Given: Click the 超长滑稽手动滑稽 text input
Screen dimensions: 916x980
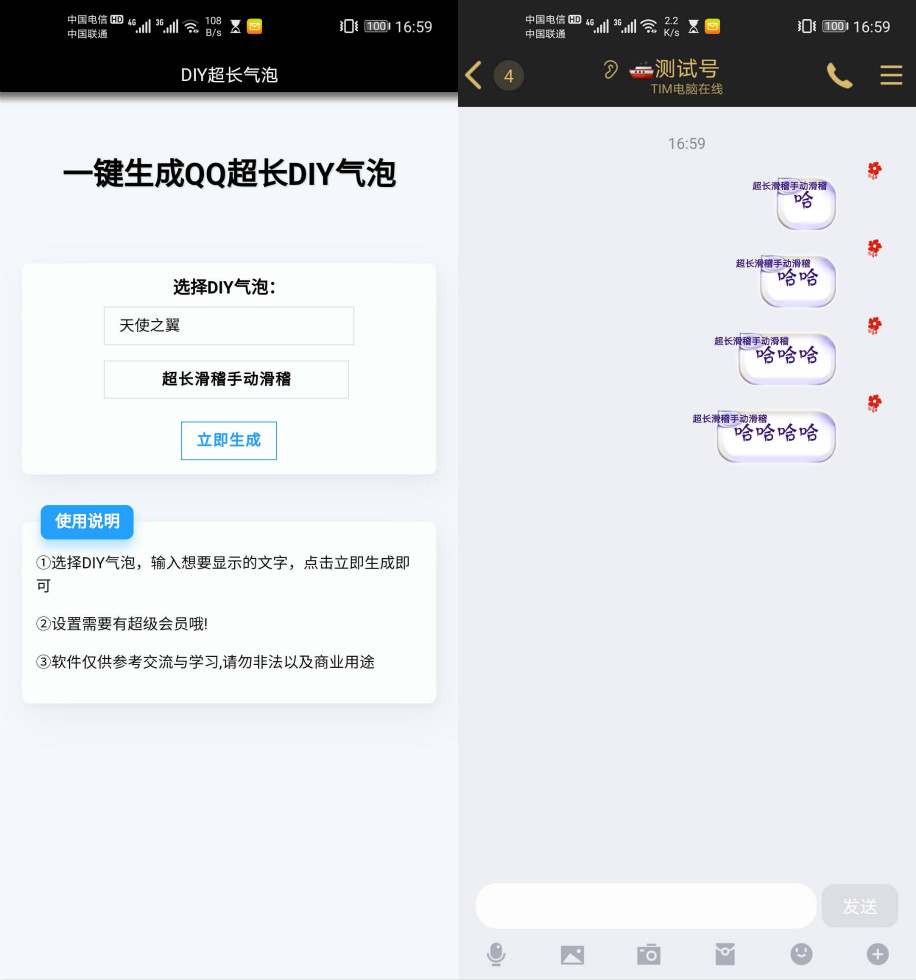Looking at the screenshot, I should 226,380.
